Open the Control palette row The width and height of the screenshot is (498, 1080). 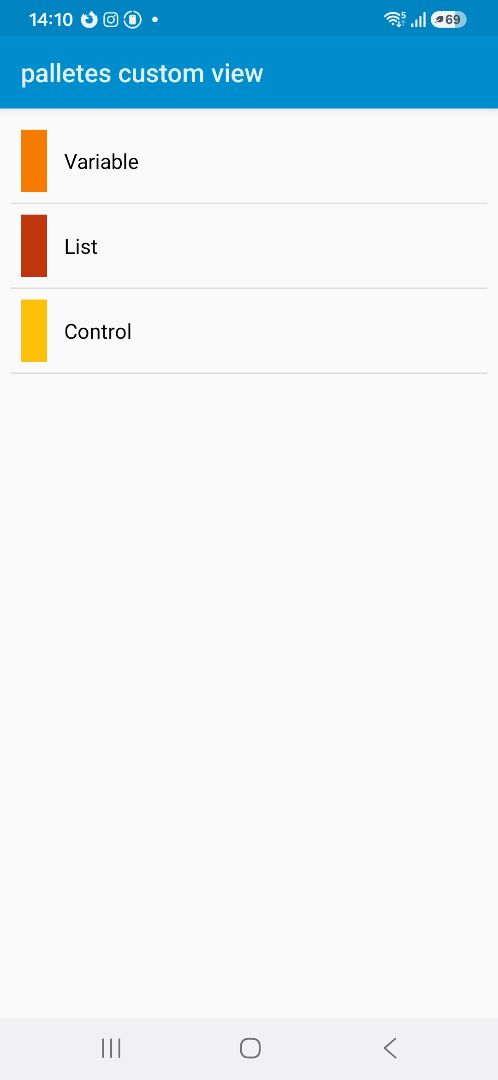(249, 331)
